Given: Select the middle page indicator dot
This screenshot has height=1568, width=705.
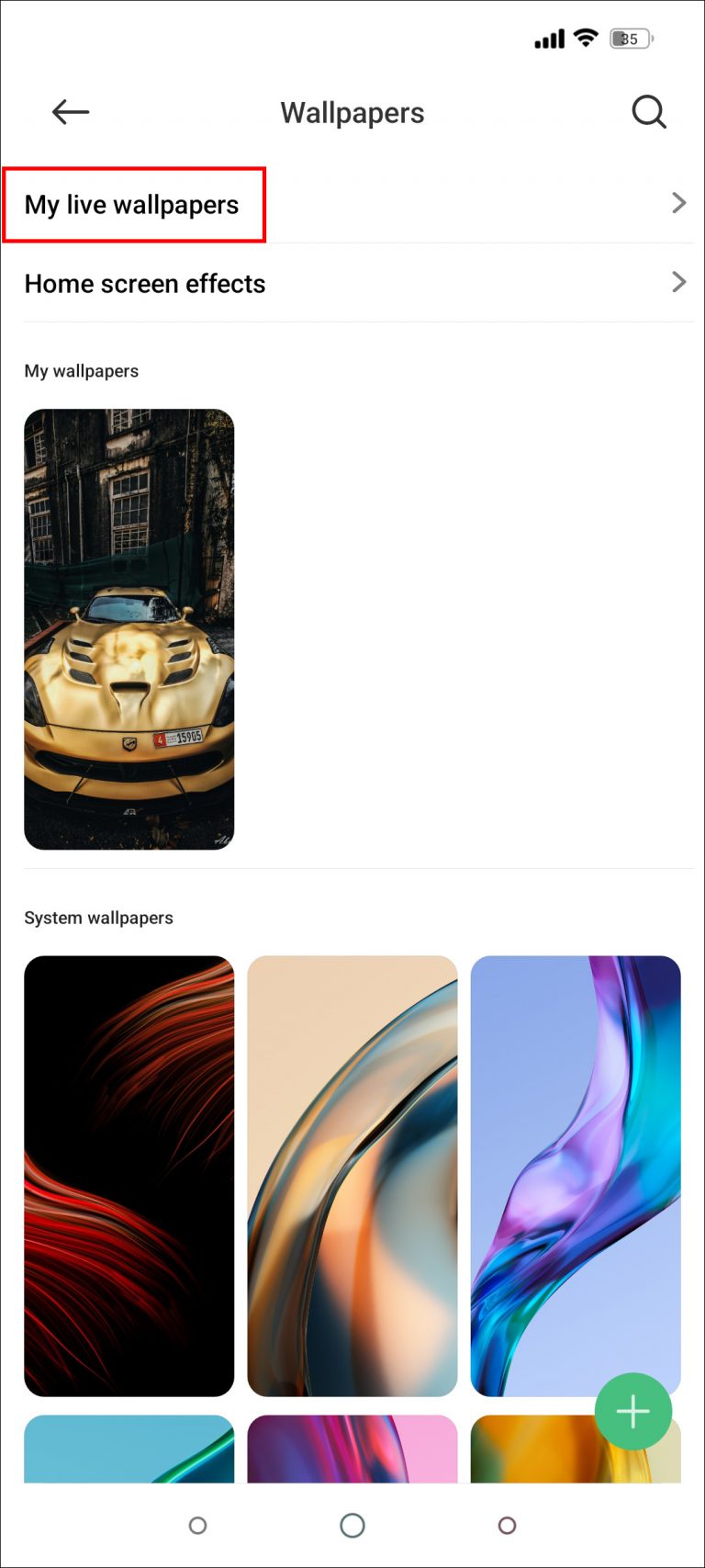Looking at the screenshot, I should pyautogui.click(x=352, y=1525).
